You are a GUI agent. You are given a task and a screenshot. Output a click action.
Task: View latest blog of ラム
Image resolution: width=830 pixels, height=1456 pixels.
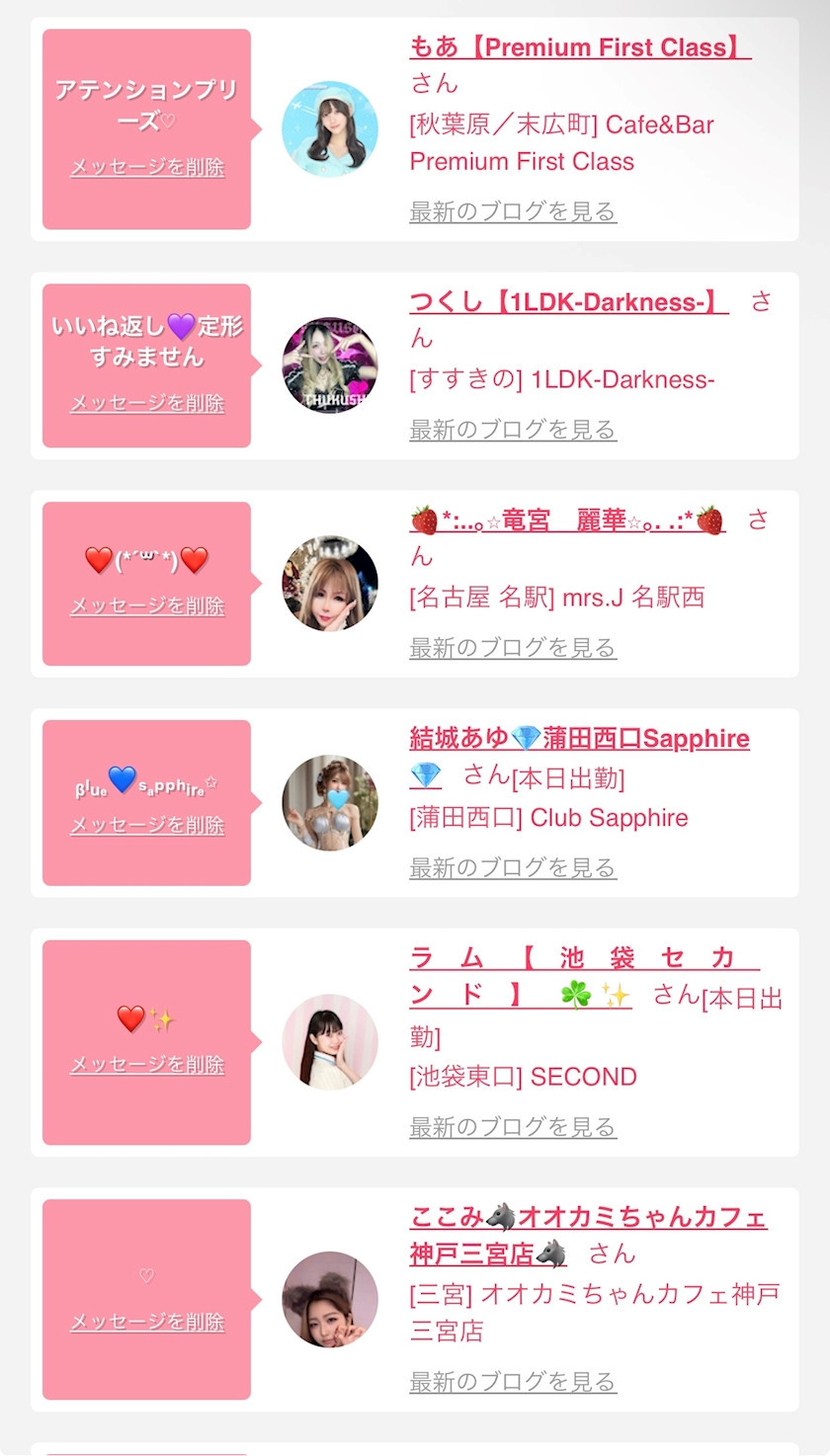click(x=513, y=1126)
